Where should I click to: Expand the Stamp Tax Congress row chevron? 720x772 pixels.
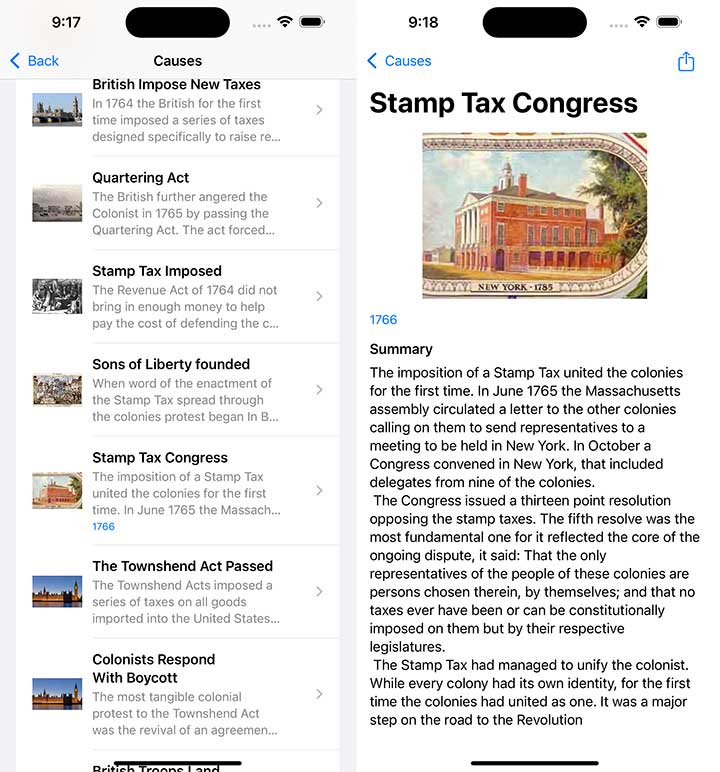click(320, 490)
